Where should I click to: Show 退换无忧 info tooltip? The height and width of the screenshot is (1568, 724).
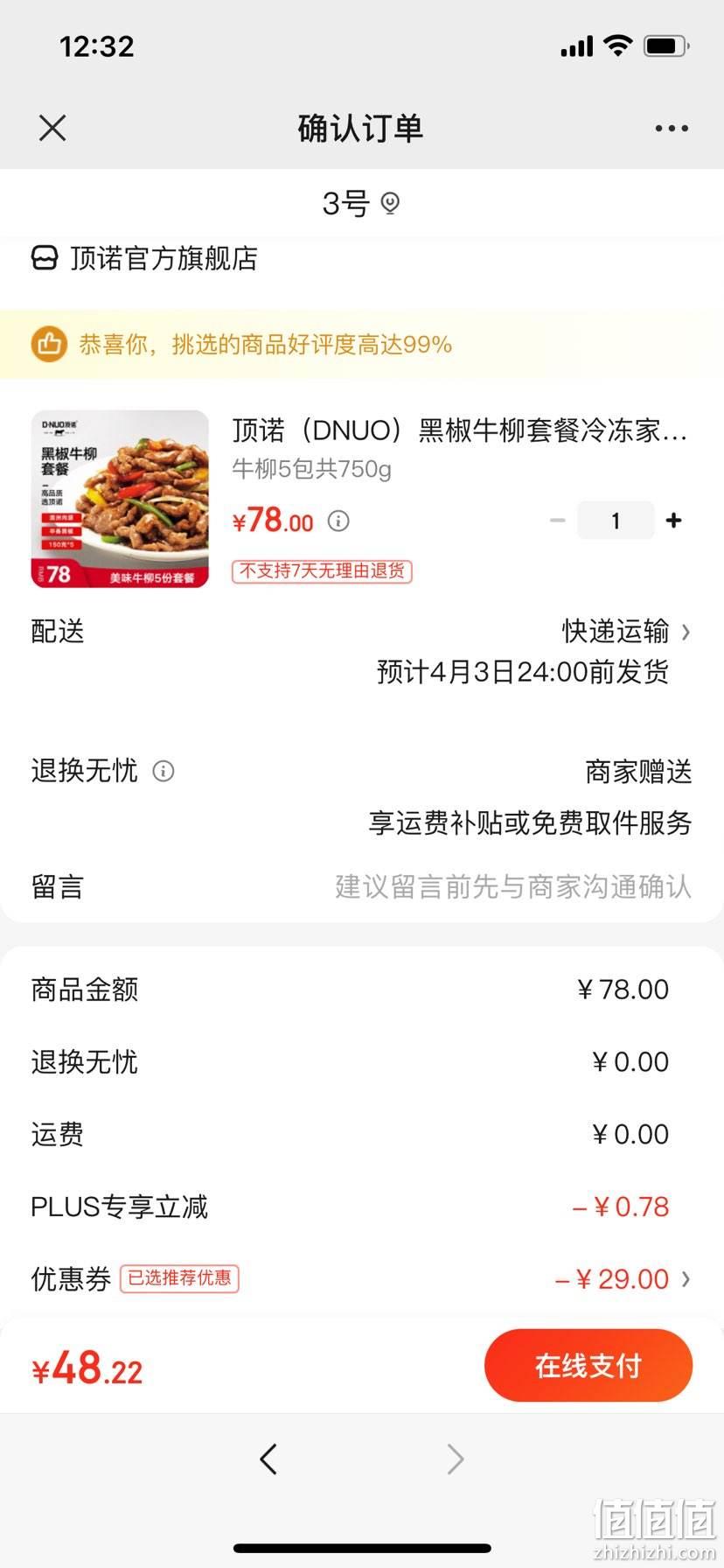(164, 771)
